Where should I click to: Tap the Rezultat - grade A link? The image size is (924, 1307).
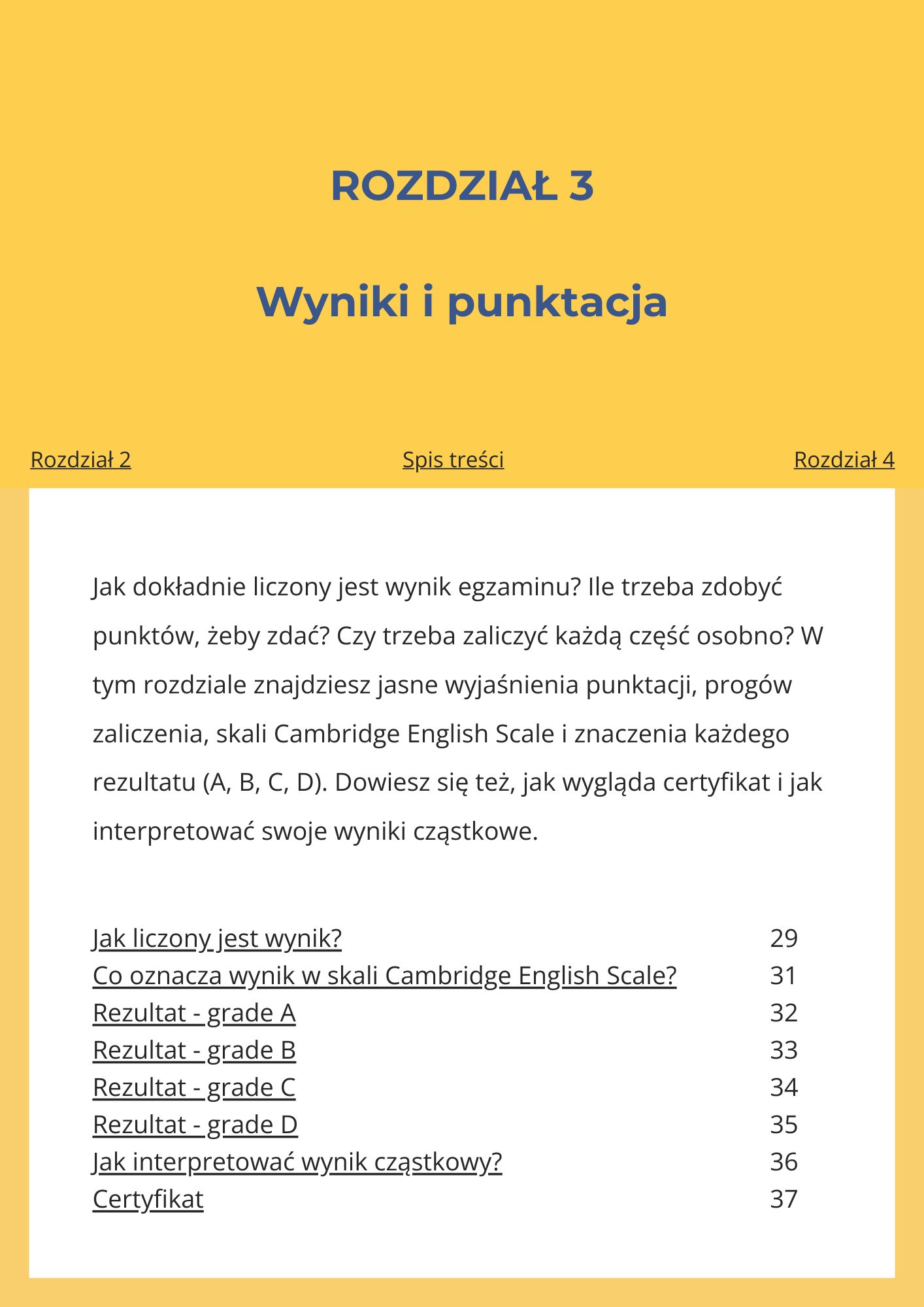point(194,1013)
